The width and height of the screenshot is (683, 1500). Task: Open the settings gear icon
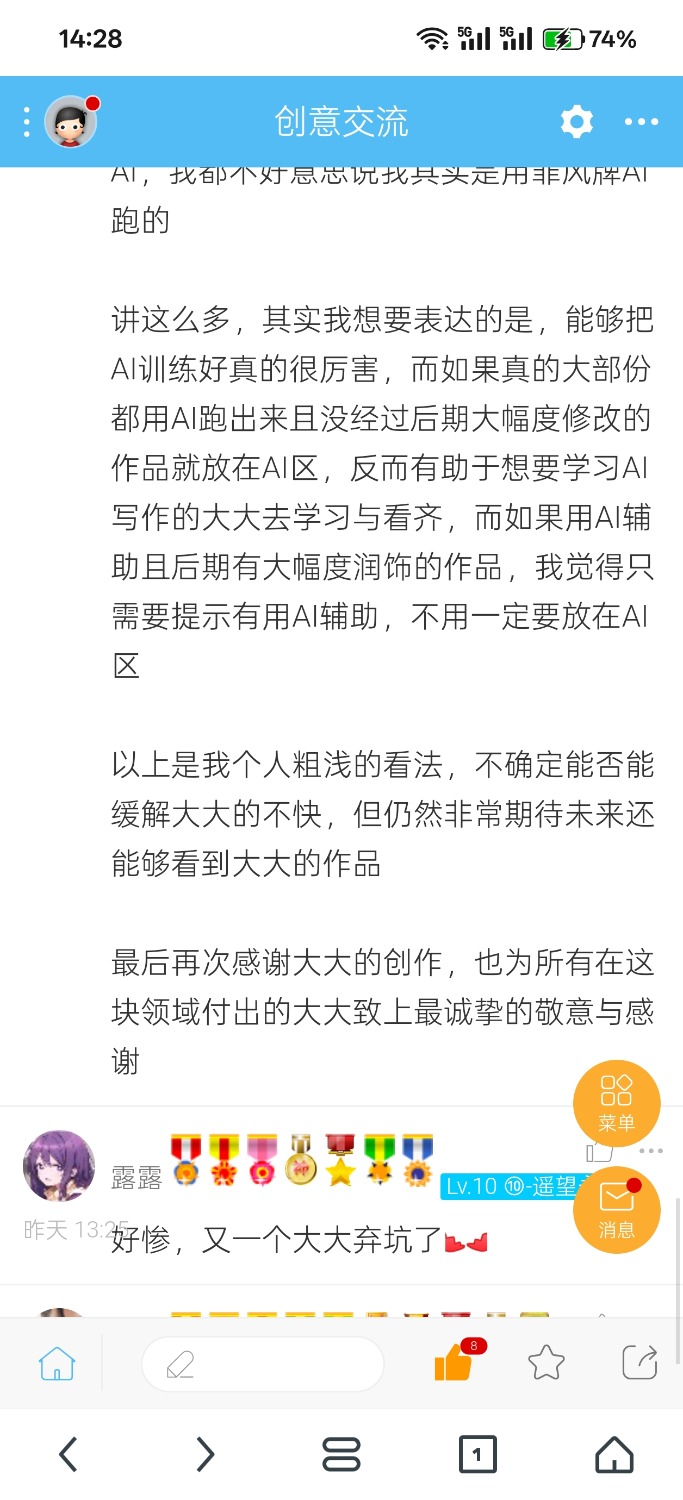(576, 122)
